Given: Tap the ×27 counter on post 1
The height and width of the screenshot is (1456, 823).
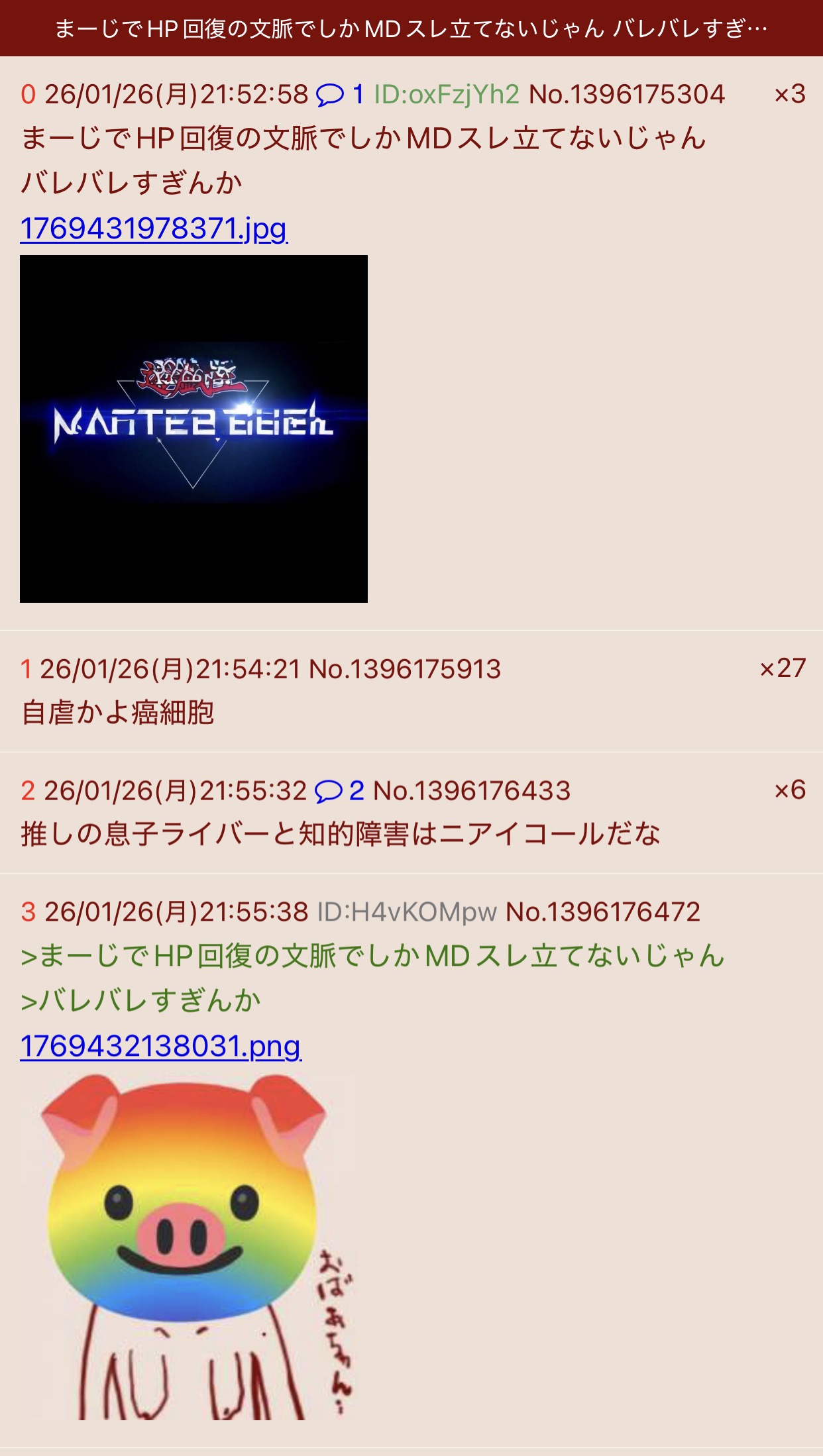Looking at the screenshot, I should 782,668.
